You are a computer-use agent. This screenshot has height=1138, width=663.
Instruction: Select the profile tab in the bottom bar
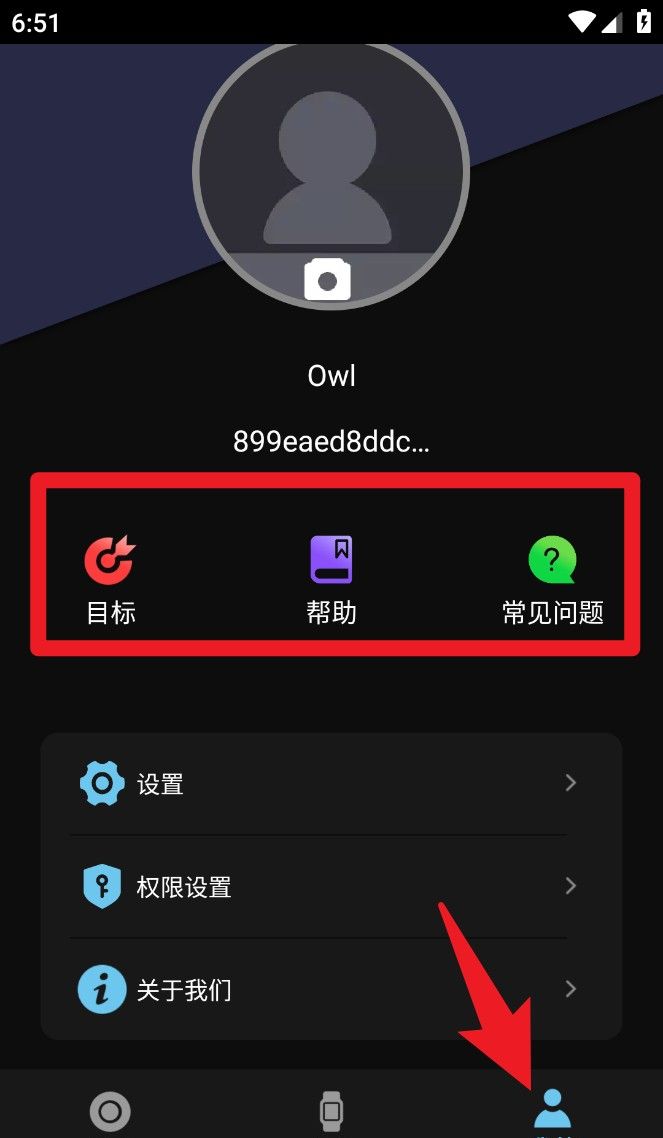[552, 1110]
